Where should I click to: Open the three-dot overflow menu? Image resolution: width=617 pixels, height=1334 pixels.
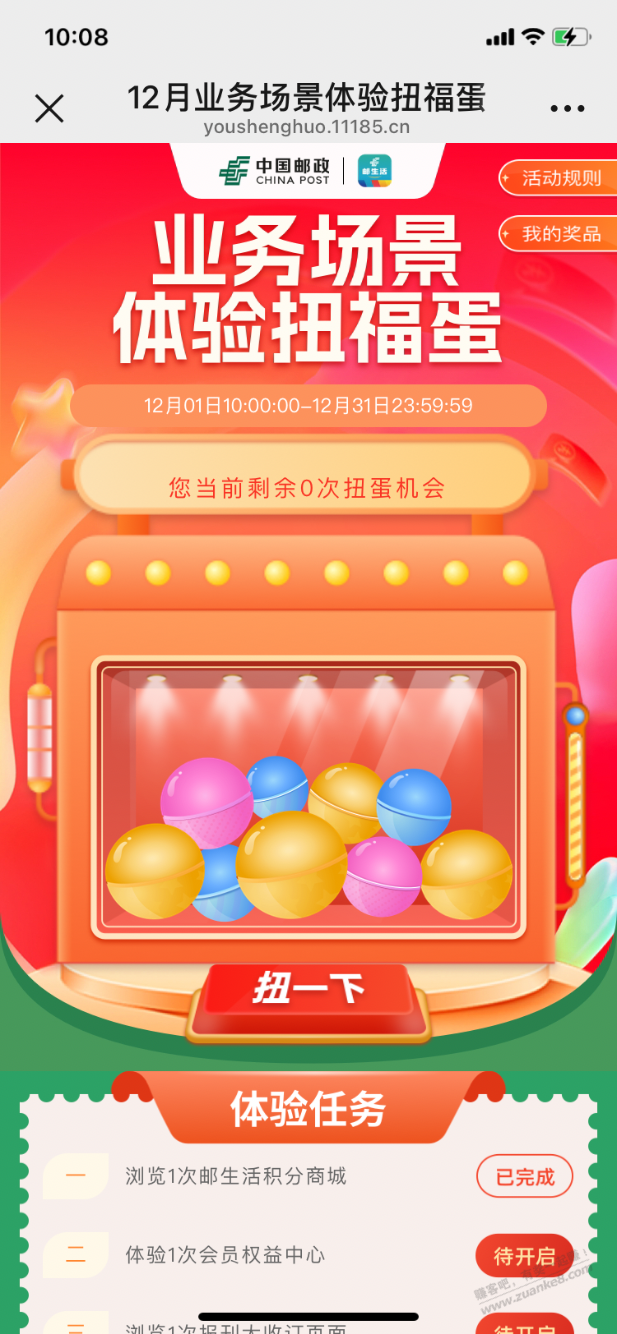567,109
